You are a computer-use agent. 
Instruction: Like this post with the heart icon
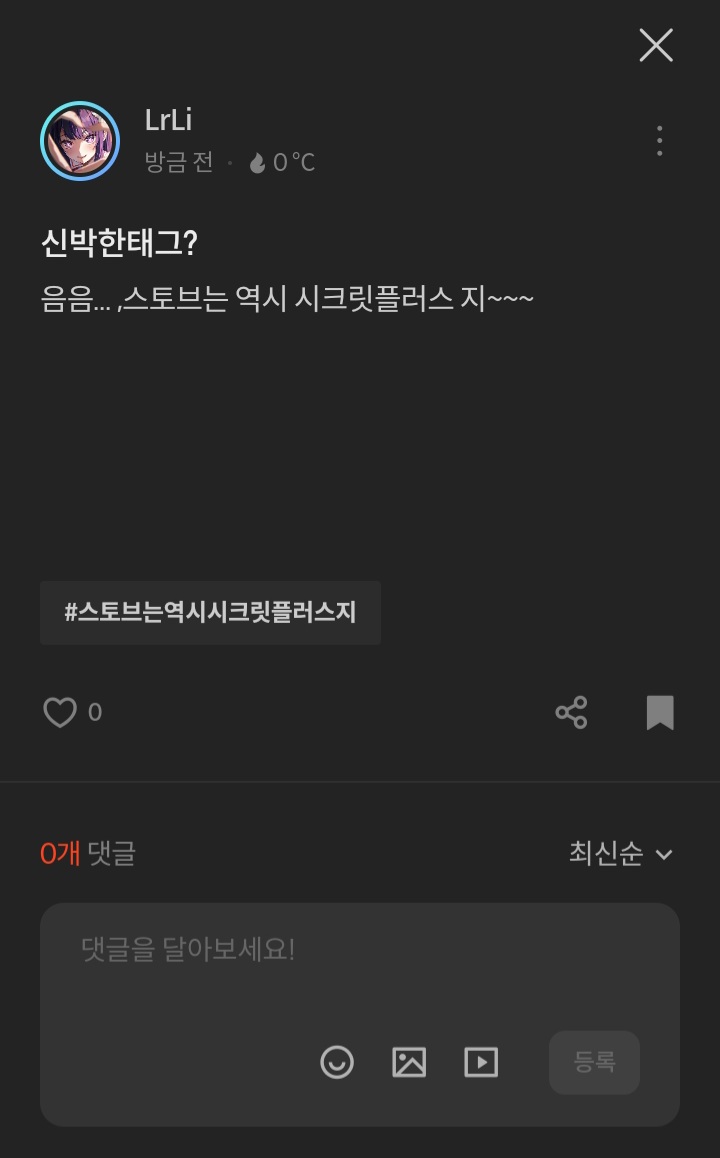tap(60, 712)
